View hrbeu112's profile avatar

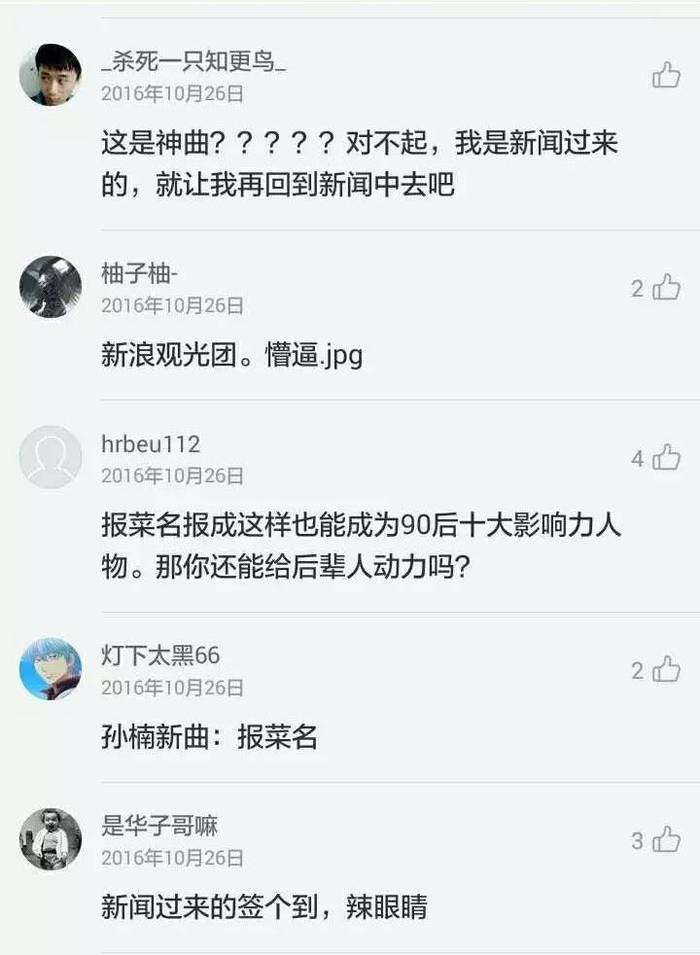point(50,457)
